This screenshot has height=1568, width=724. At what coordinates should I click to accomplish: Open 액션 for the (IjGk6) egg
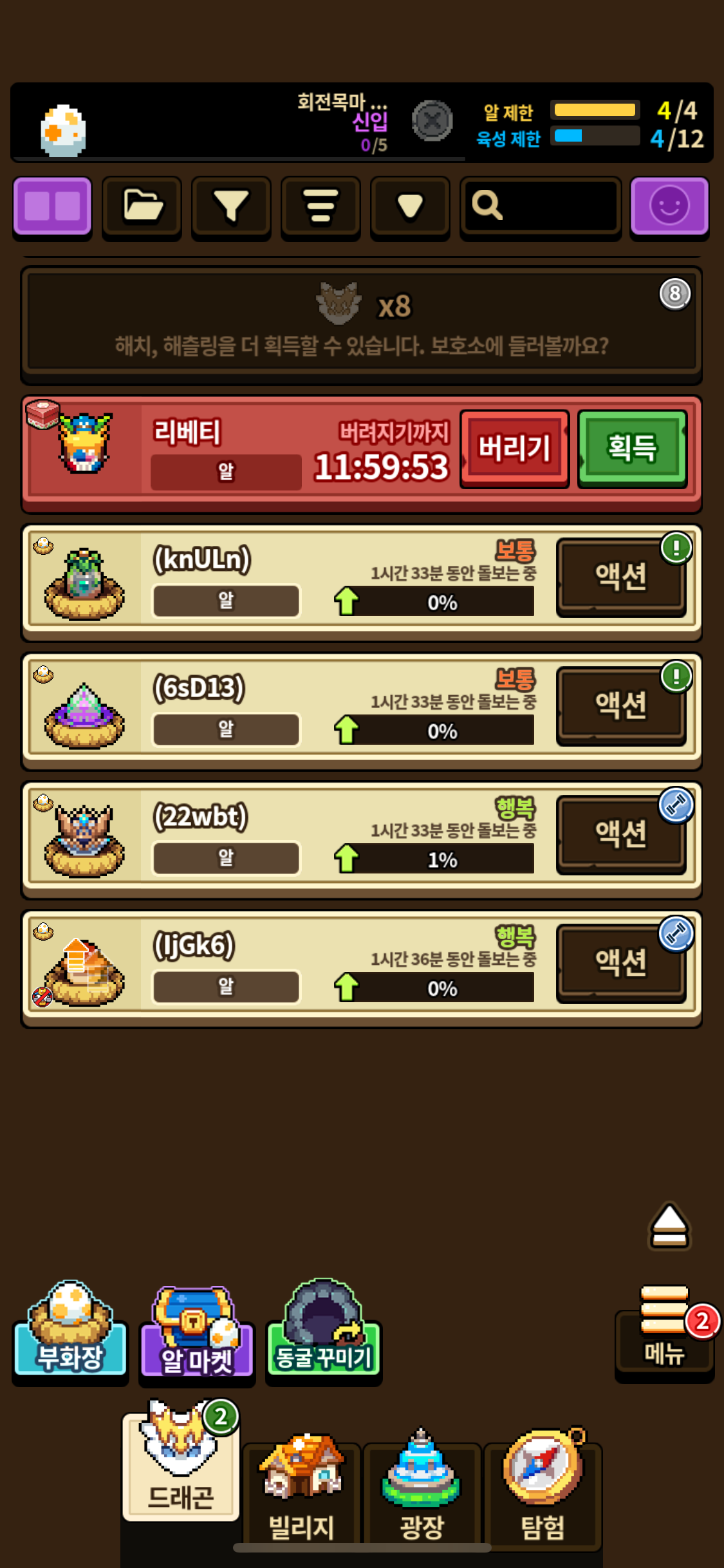click(x=620, y=963)
